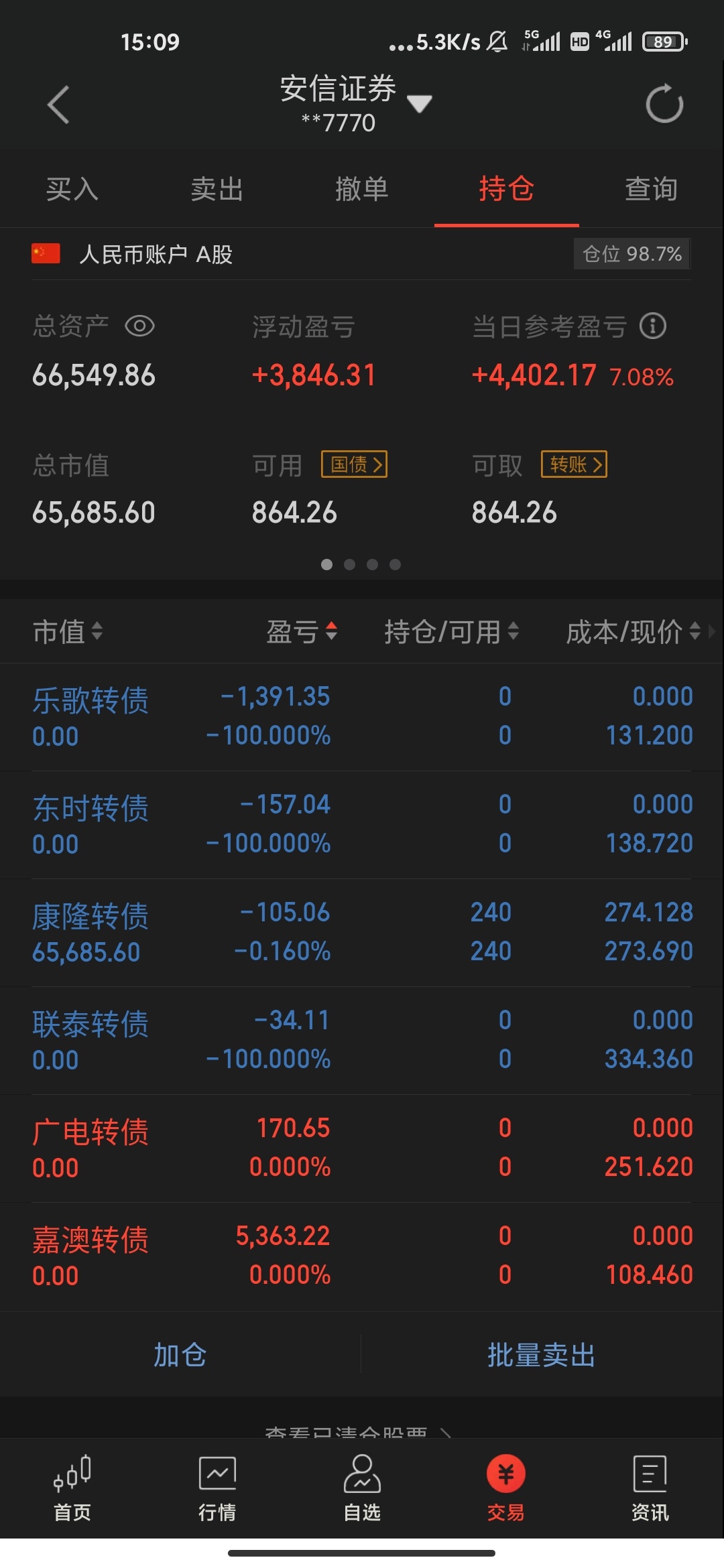Tap the 国债 button
The height and width of the screenshot is (1568, 724).
pyautogui.click(x=355, y=464)
